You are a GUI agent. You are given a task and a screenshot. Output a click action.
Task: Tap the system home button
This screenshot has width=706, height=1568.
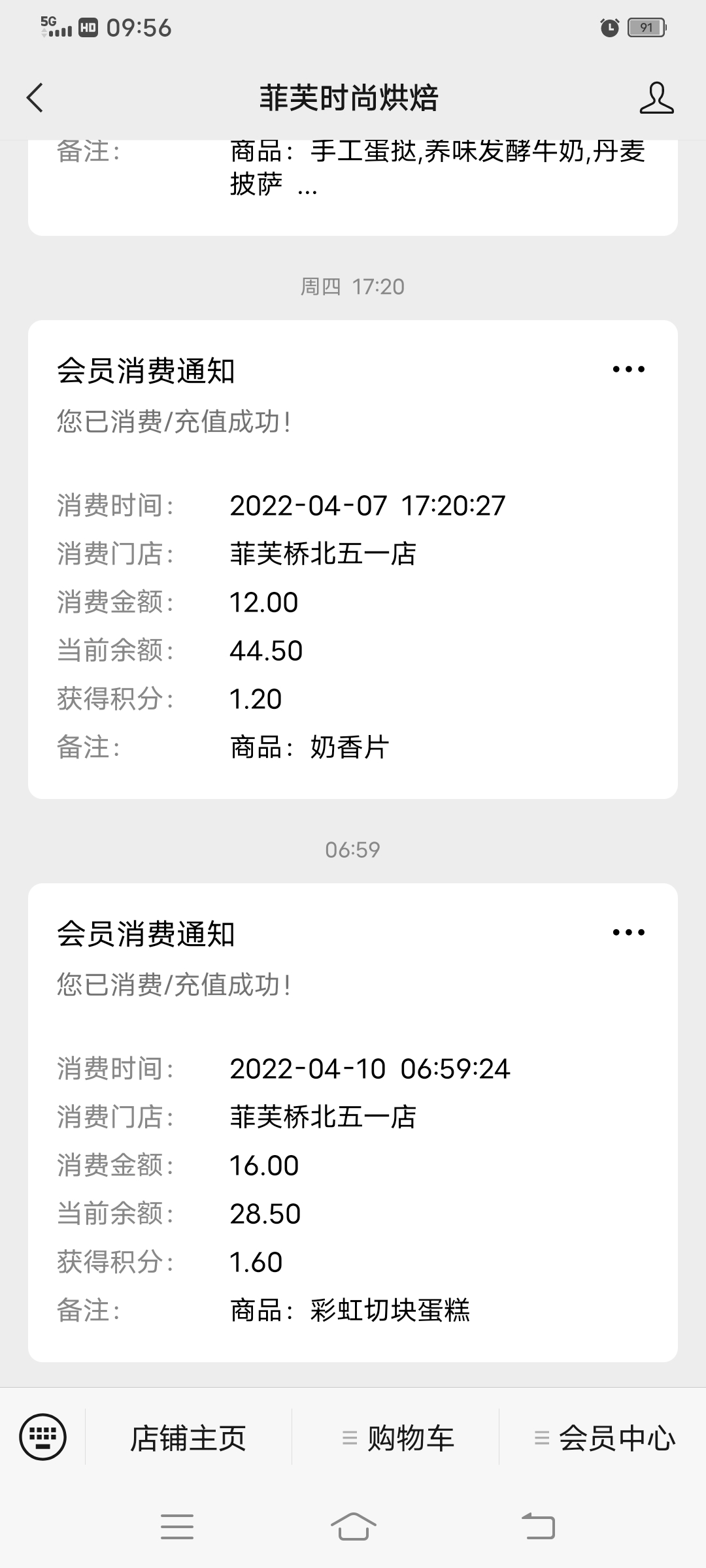(353, 1527)
